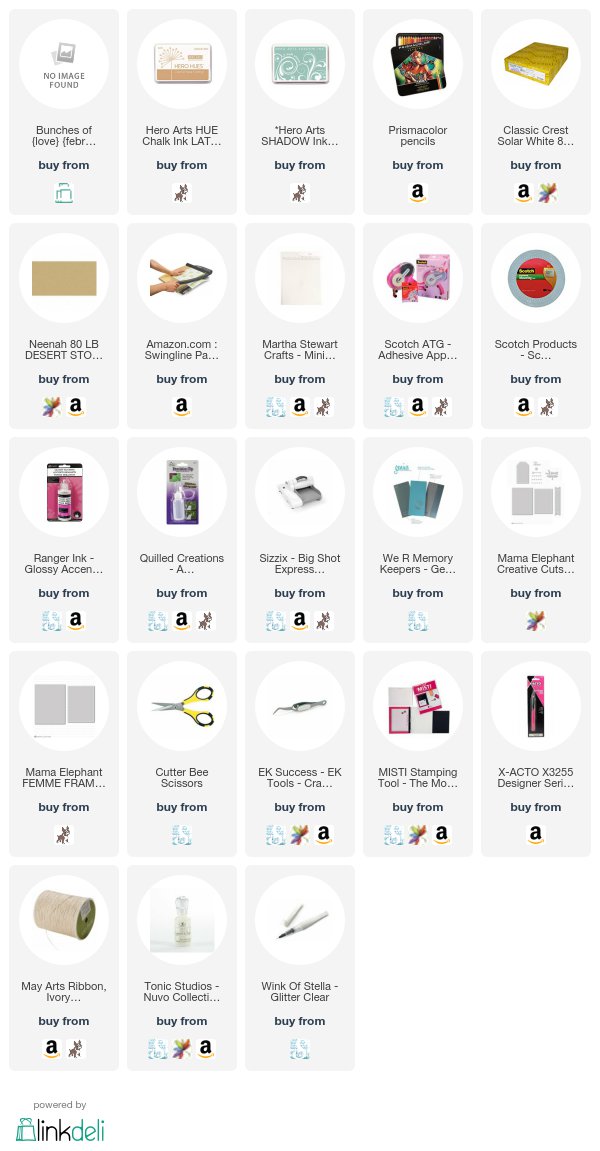Tap the store icon under Mama Elephant Creative Cuts
600x1151 pixels.
click(536, 621)
